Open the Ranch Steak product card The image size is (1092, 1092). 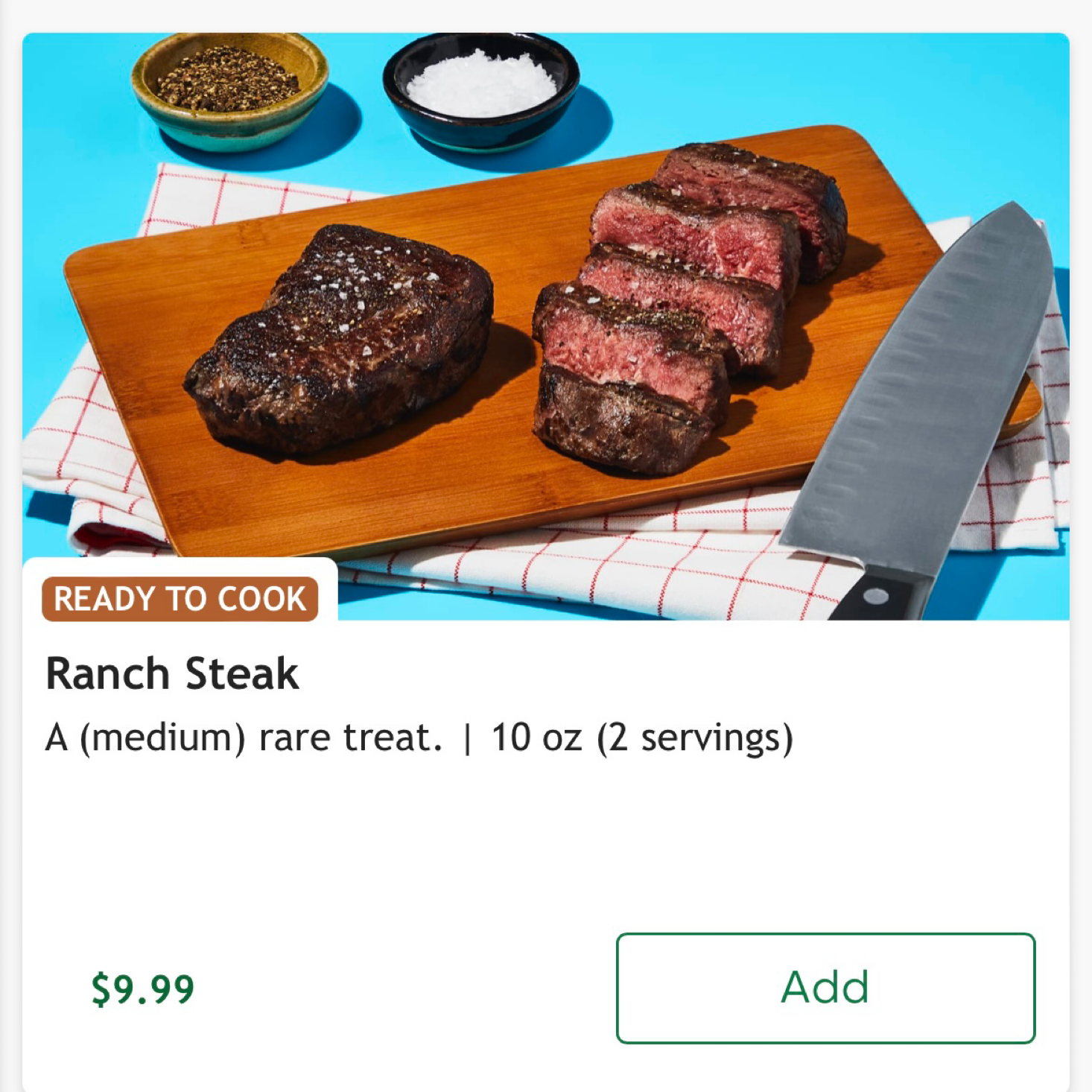click(173, 673)
